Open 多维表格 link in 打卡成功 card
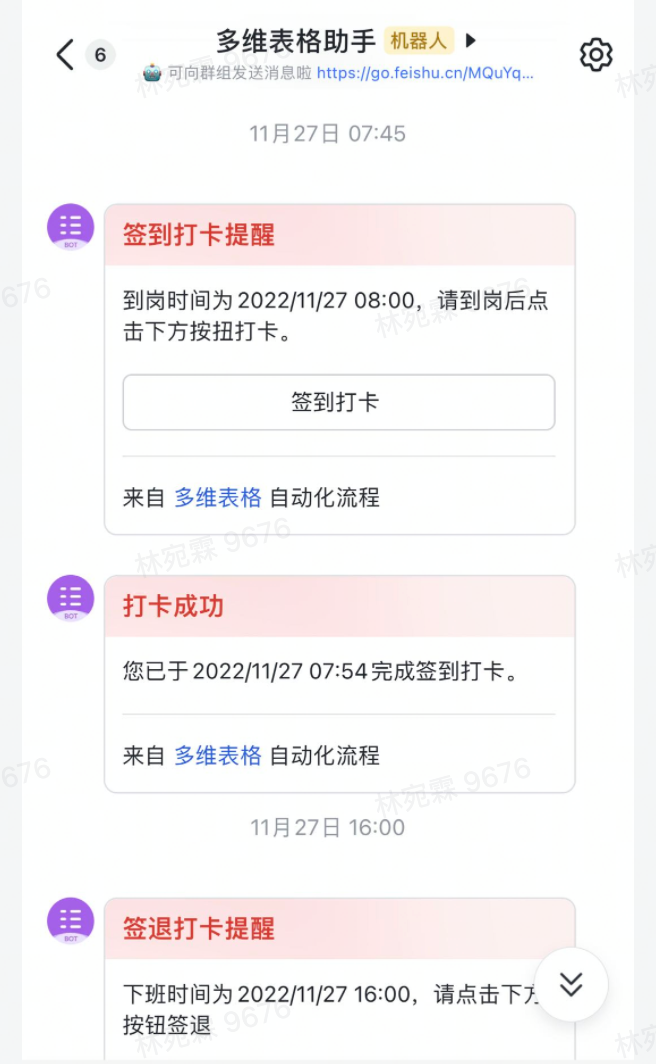656x1064 pixels. tap(218, 755)
